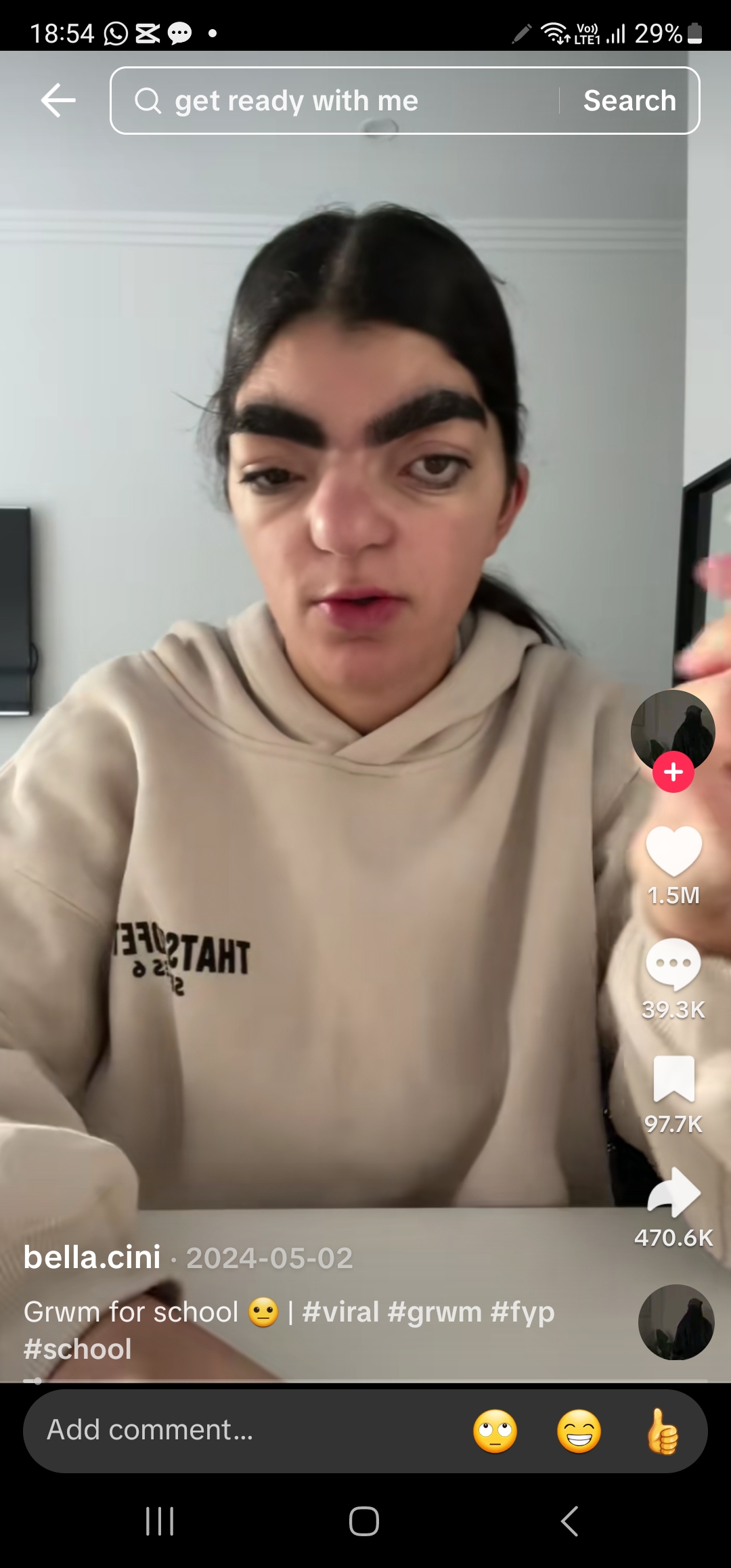Open bella.cini's username link
The image size is (731, 1568).
coord(92,1257)
